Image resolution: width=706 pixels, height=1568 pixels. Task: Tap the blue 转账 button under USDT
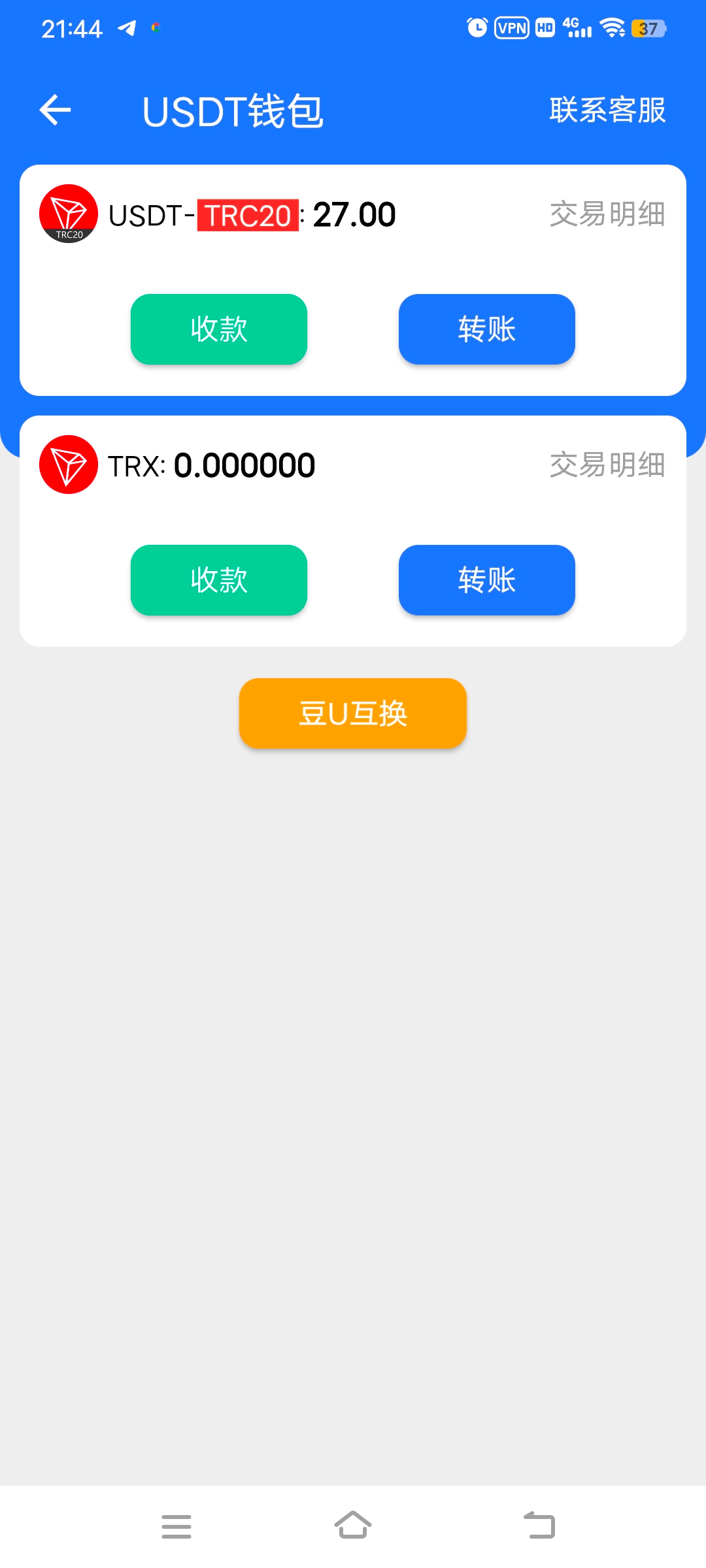point(486,329)
